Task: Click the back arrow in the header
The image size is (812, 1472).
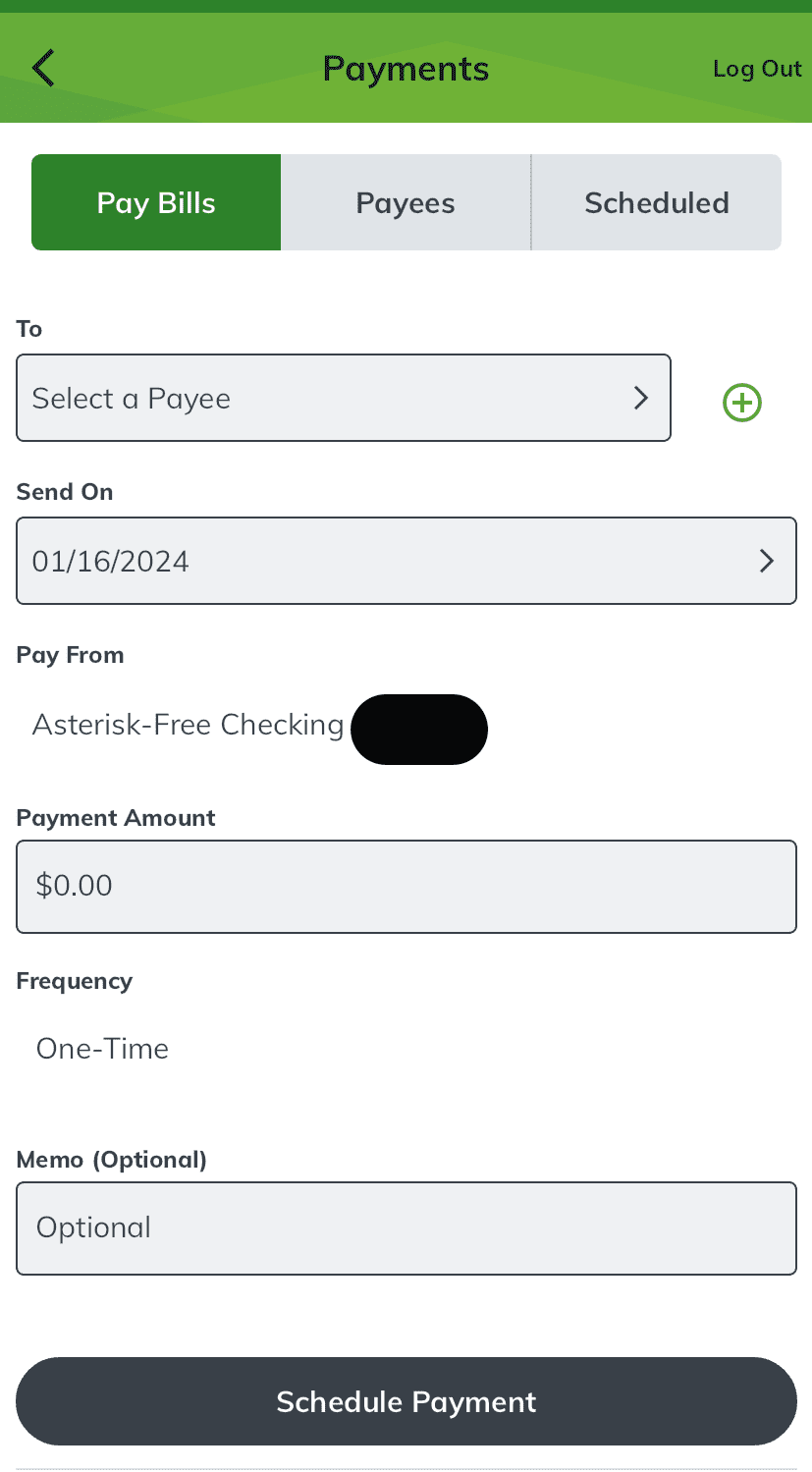Action: pos(42,68)
